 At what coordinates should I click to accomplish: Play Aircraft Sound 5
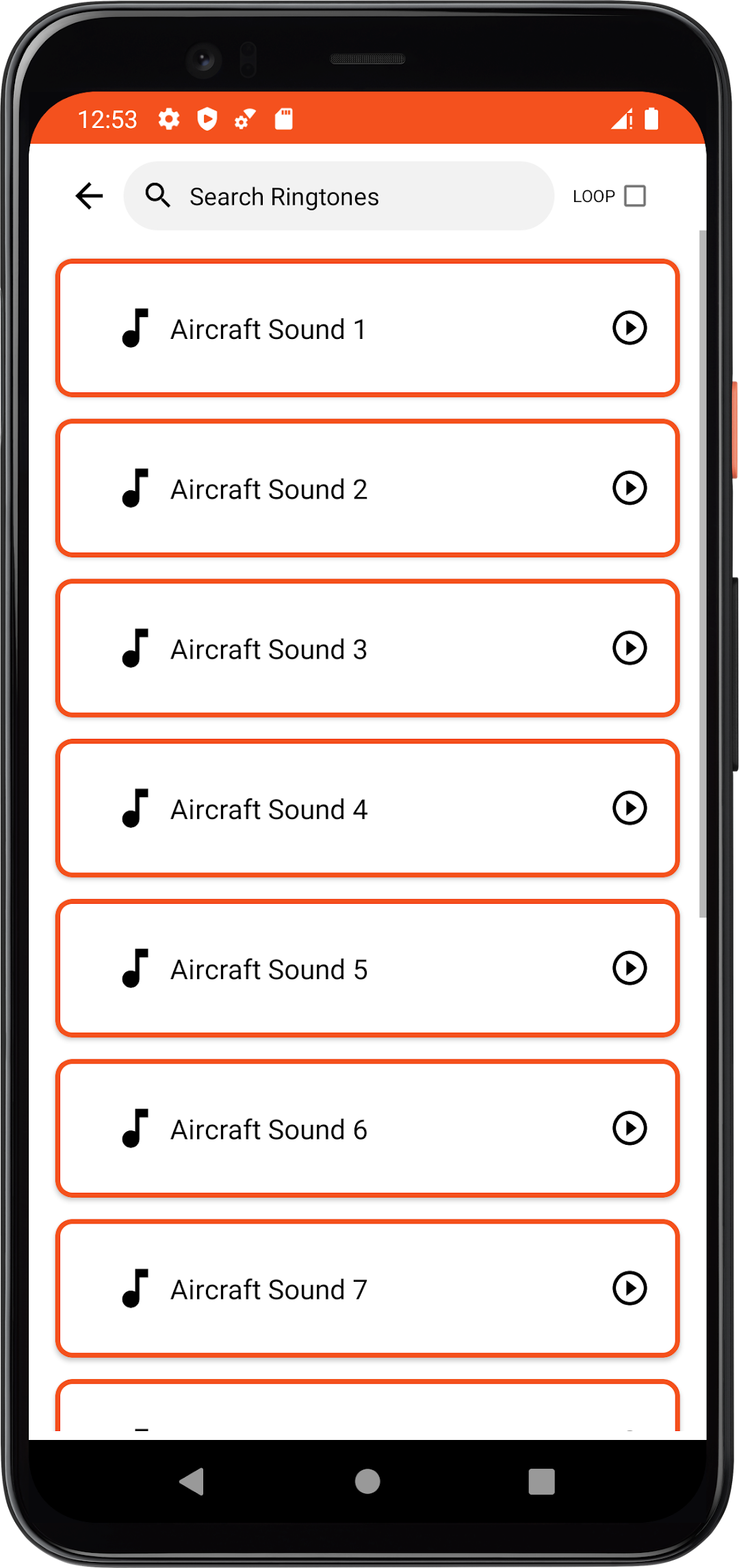[630, 968]
